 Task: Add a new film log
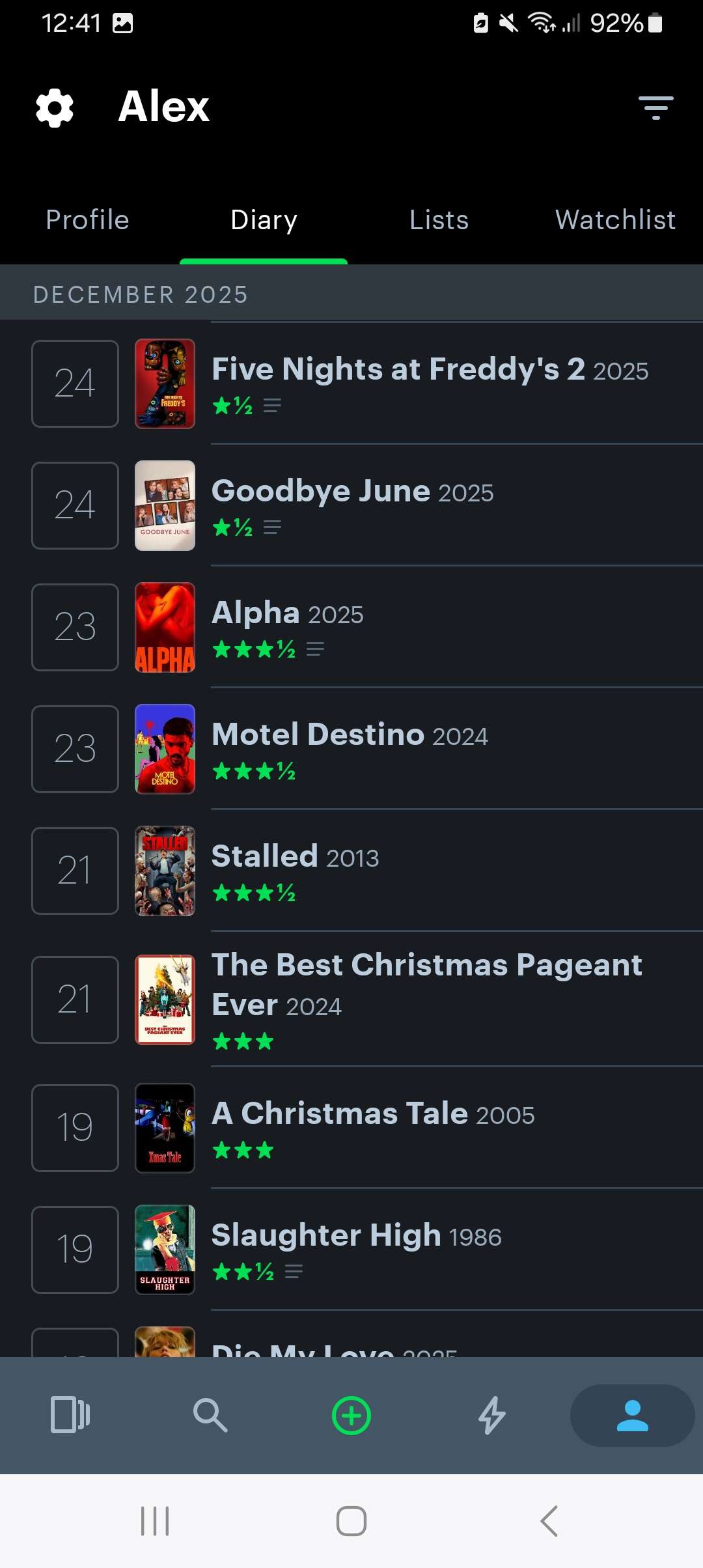351,1415
